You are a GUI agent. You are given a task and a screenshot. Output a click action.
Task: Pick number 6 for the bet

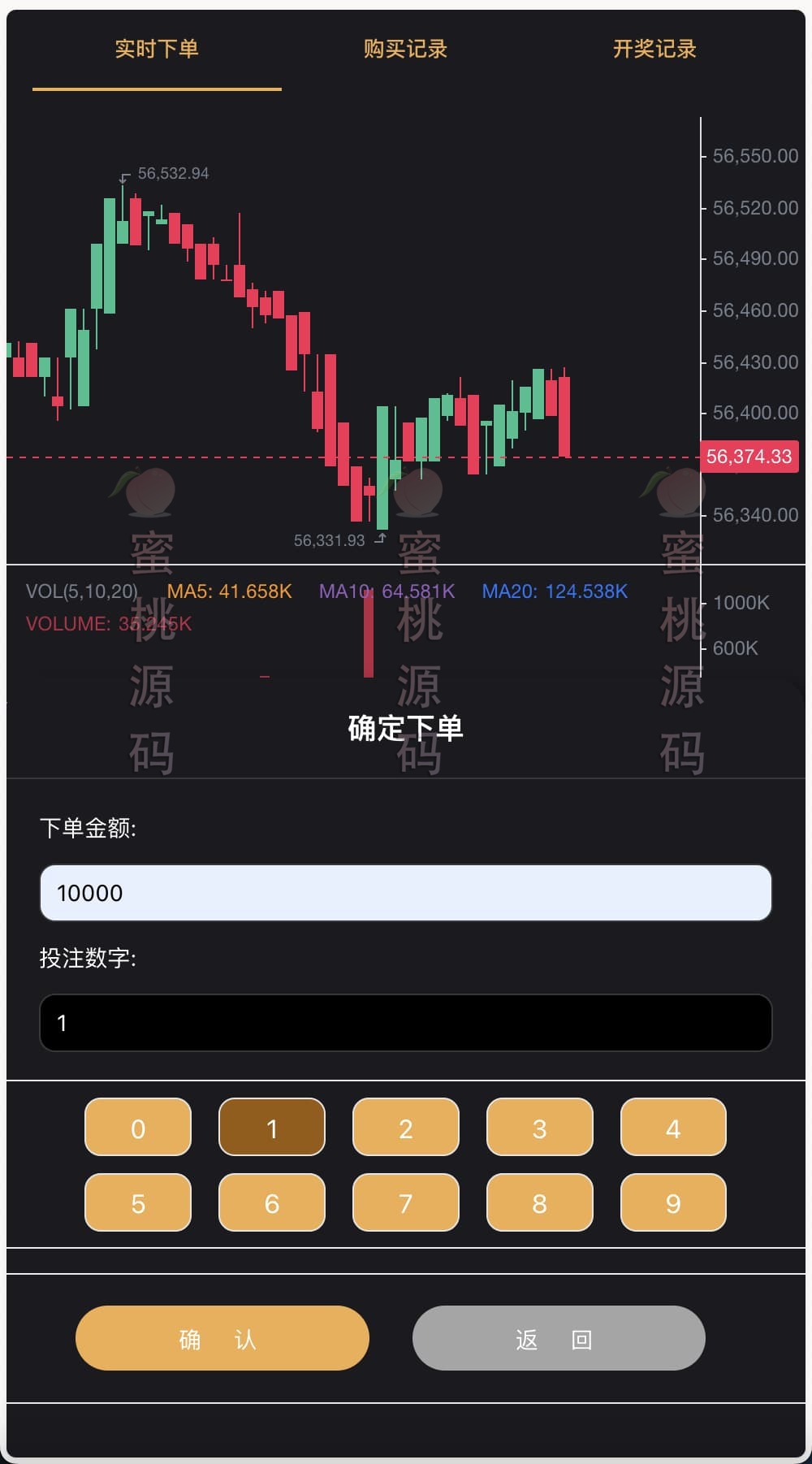click(272, 1203)
